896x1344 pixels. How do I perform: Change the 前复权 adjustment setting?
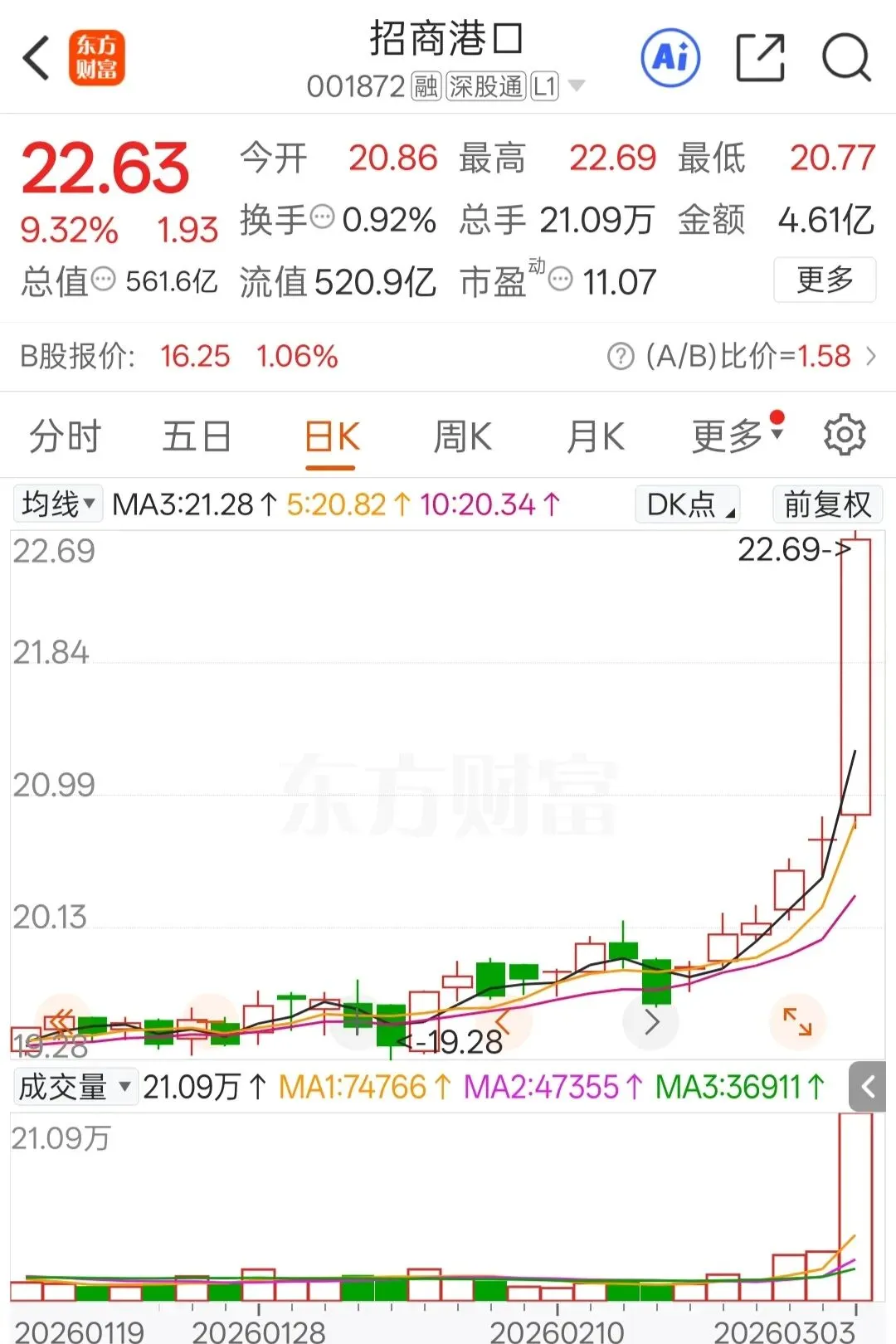click(x=826, y=504)
